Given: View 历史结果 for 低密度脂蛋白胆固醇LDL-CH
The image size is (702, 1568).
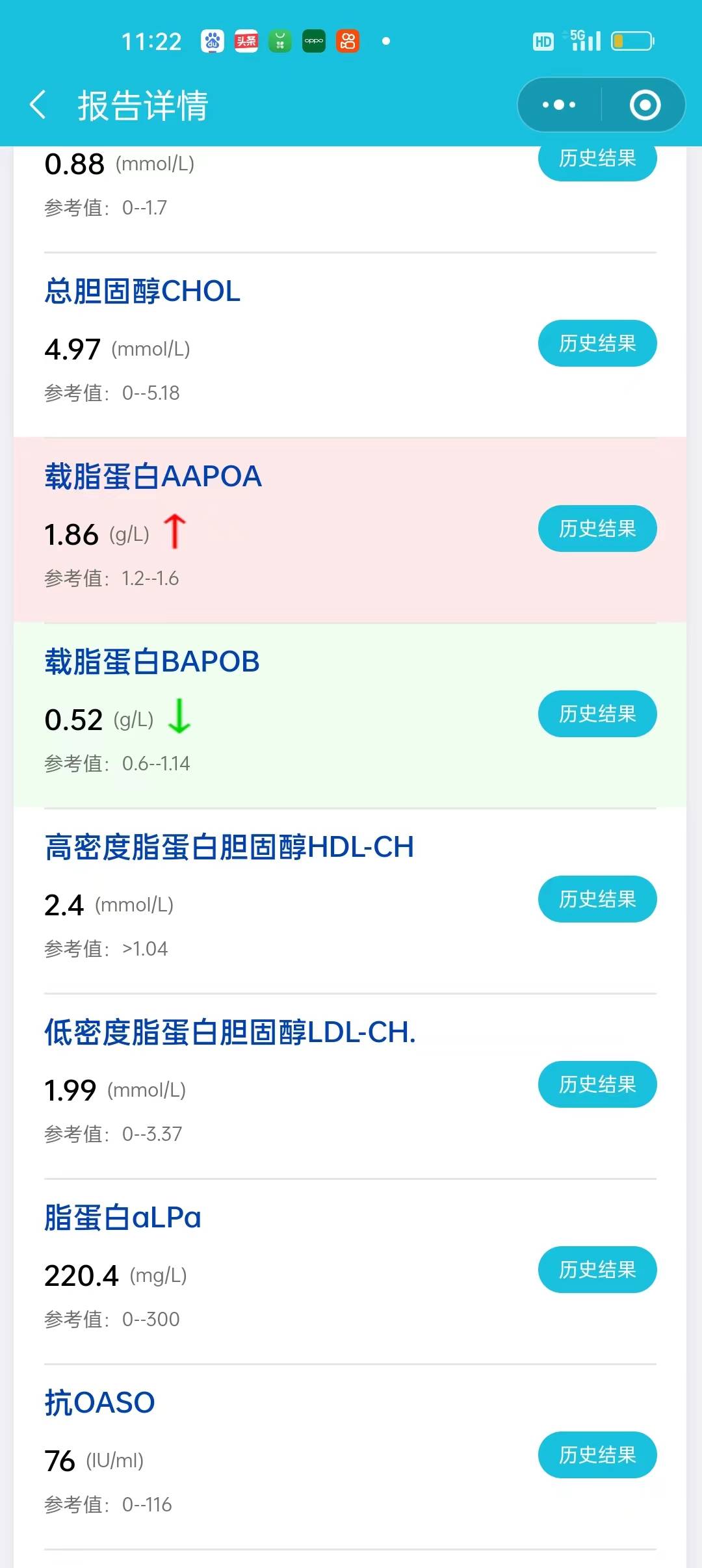Looking at the screenshot, I should [597, 1084].
